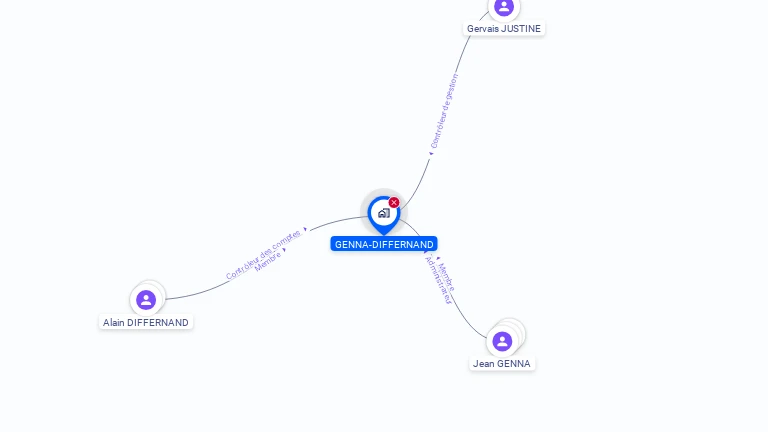
Task: Select the GENNA-DIFFERNAND company node
Action: pyautogui.click(x=383, y=213)
